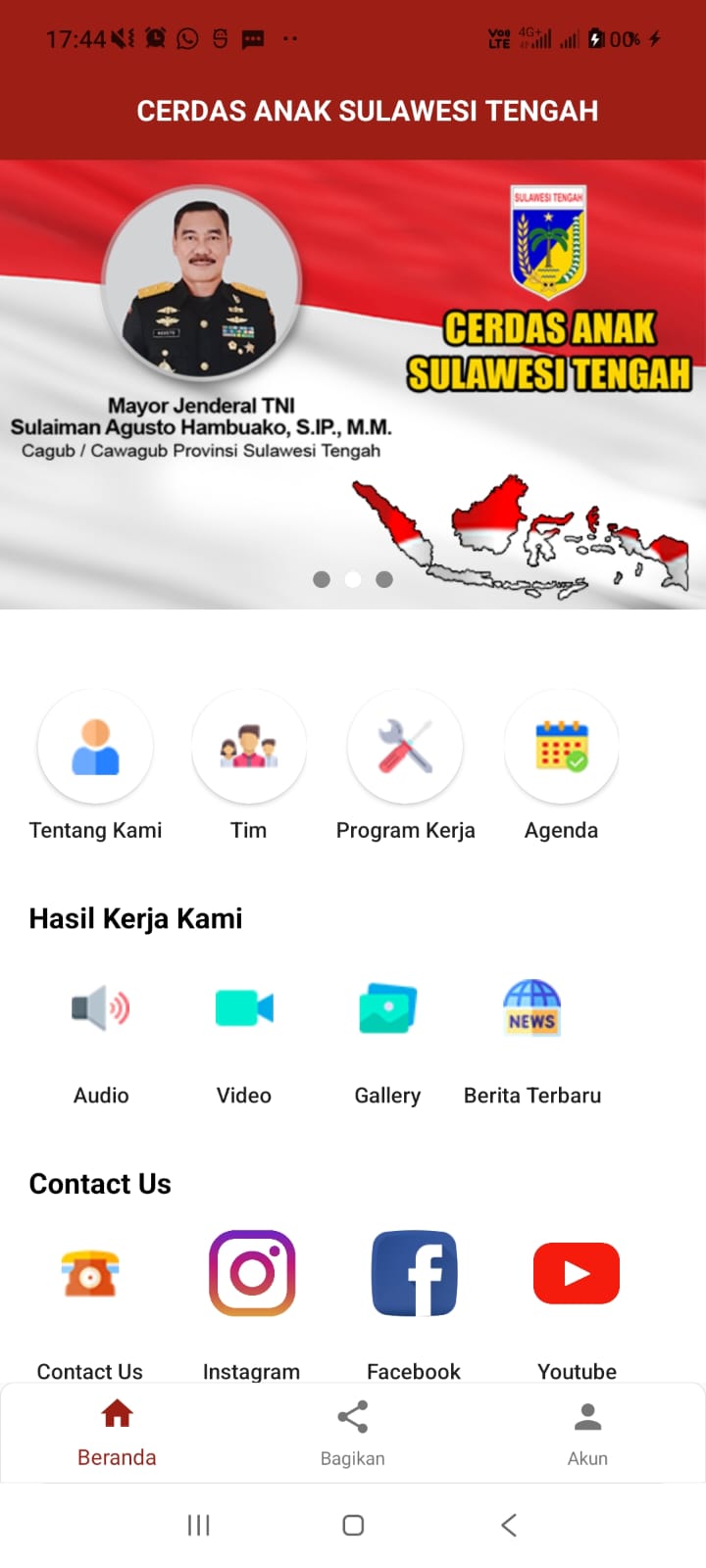This screenshot has height=1568, width=706.
Task: Open Video results
Action: (244, 1008)
